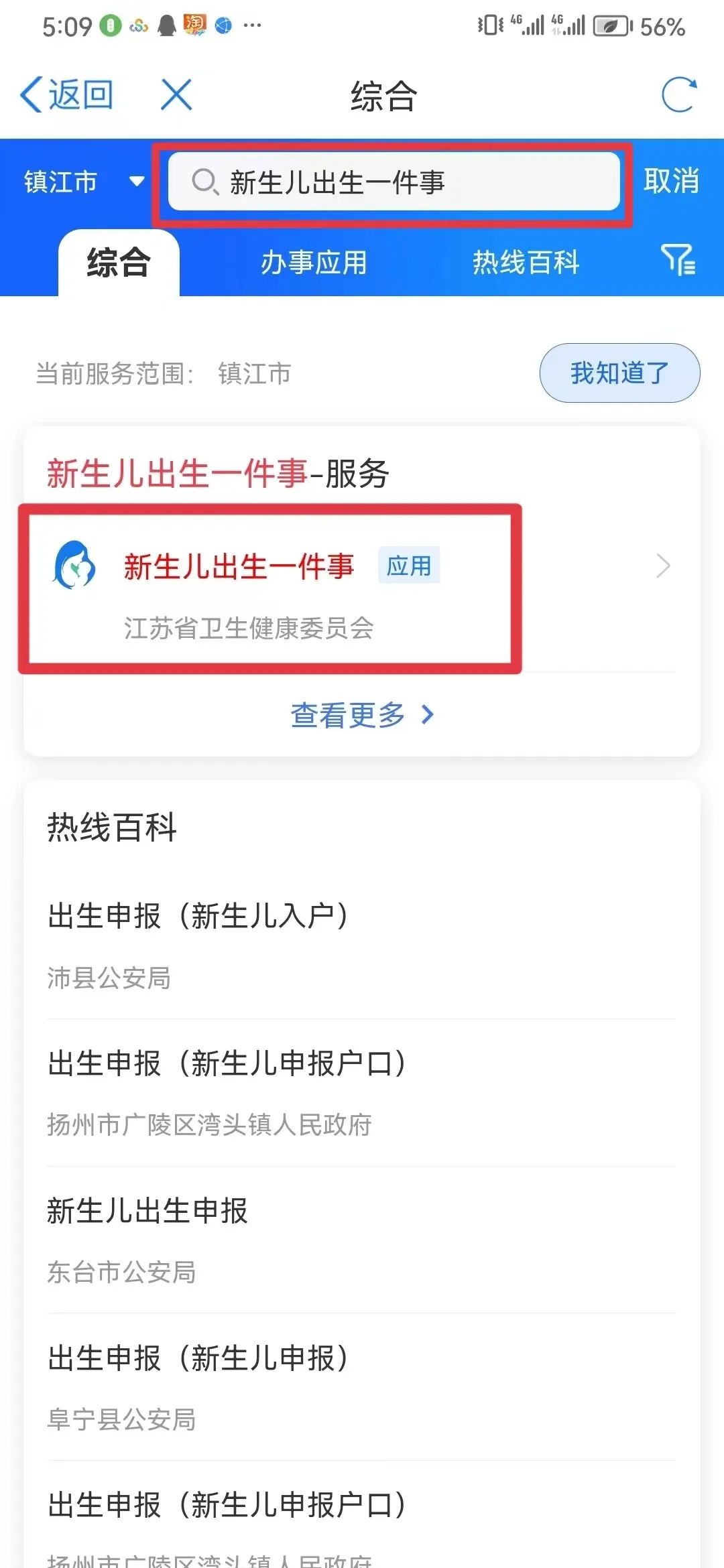Switch to the 办事应用 tab
Viewport: 724px width, 1568px height.
[x=314, y=263]
